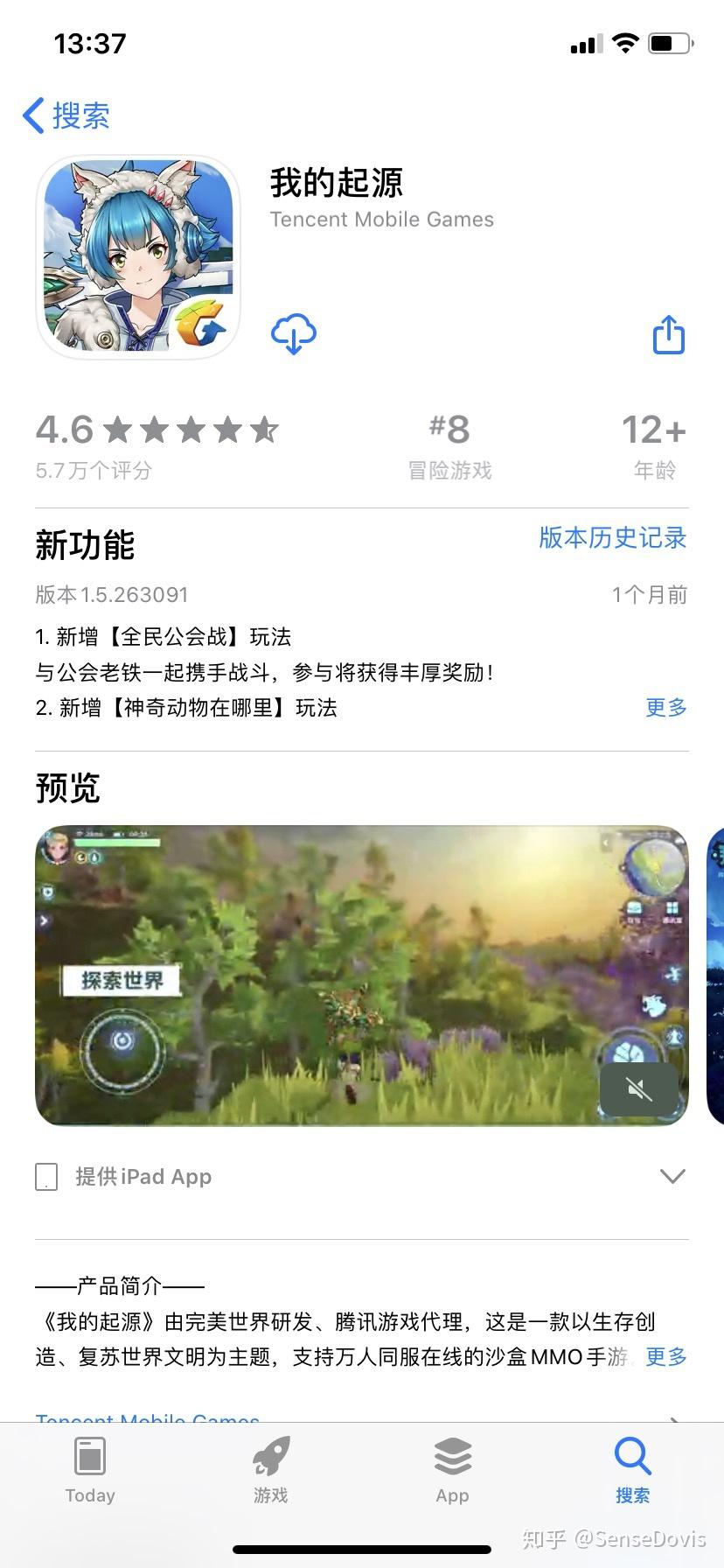Viewport: 724px width, 1568px height.
Task: Expand the 提供 iPad App row
Action: (x=672, y=1176)
